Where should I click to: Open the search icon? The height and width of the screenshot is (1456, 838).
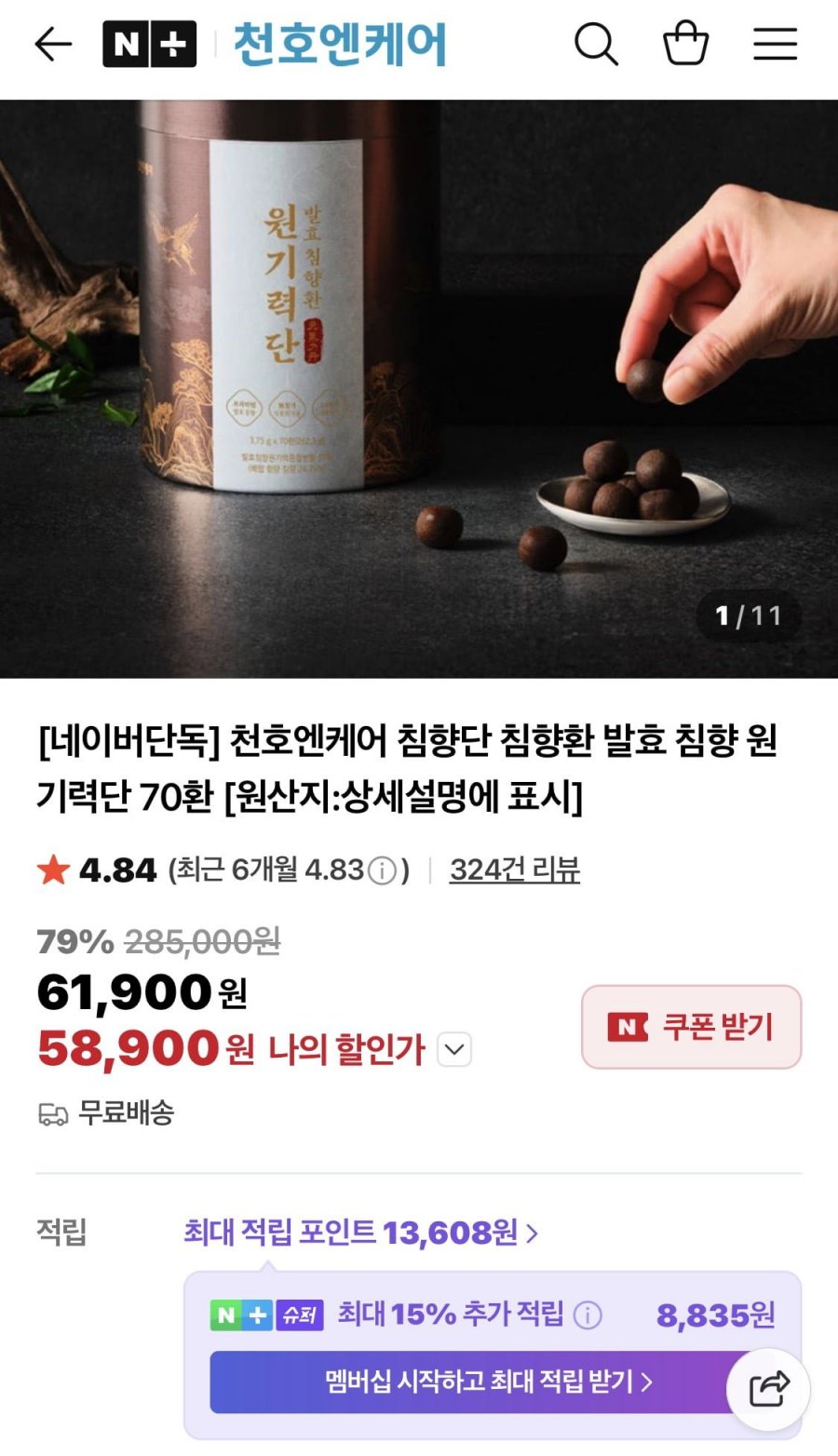pyautogui.click(x=596, y=44)
